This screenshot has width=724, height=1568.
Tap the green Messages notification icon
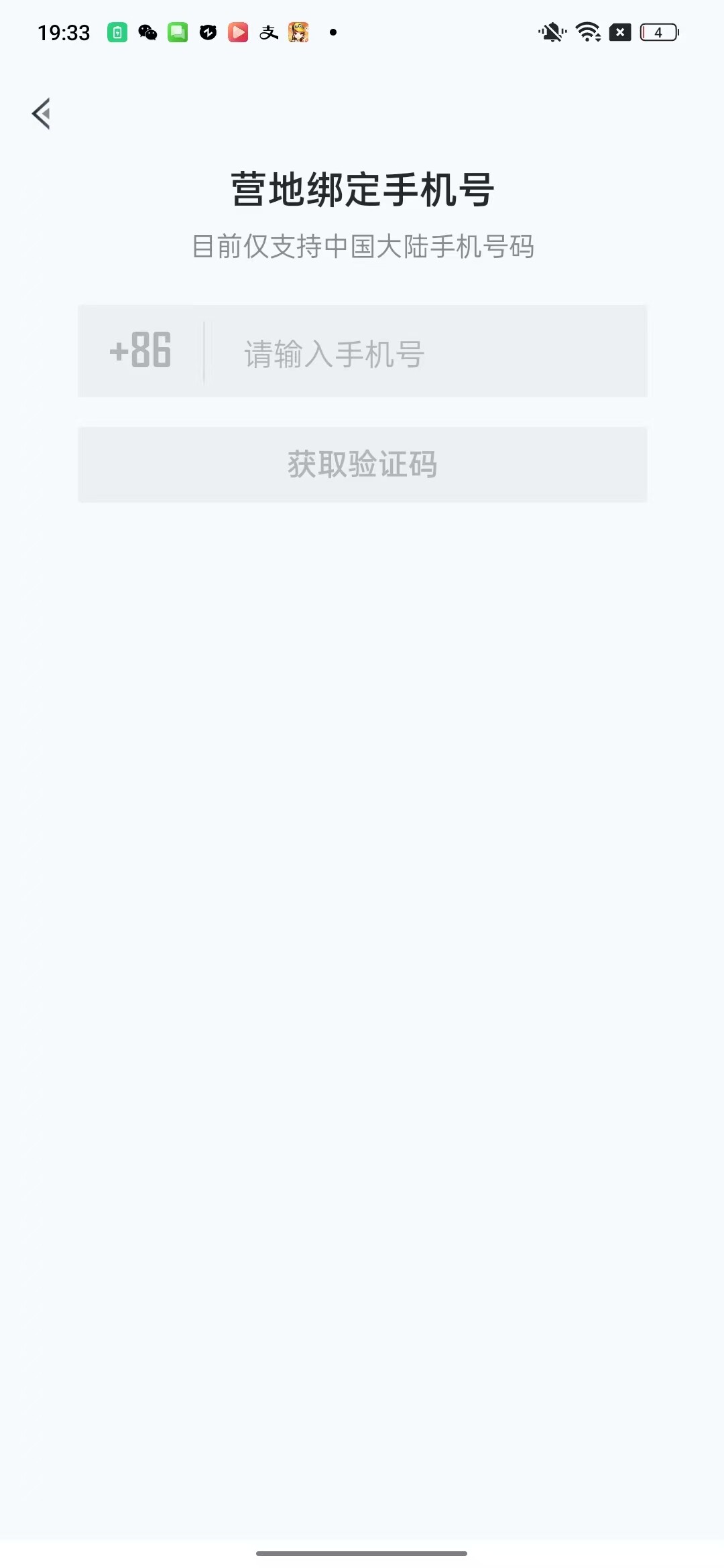176,31
